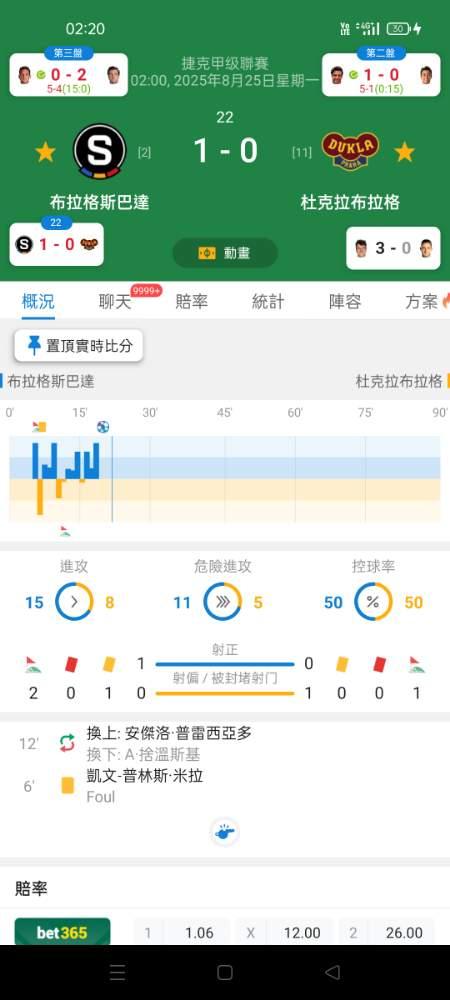
Task: Tap the whistle icon below events
Action: point(224,832)
